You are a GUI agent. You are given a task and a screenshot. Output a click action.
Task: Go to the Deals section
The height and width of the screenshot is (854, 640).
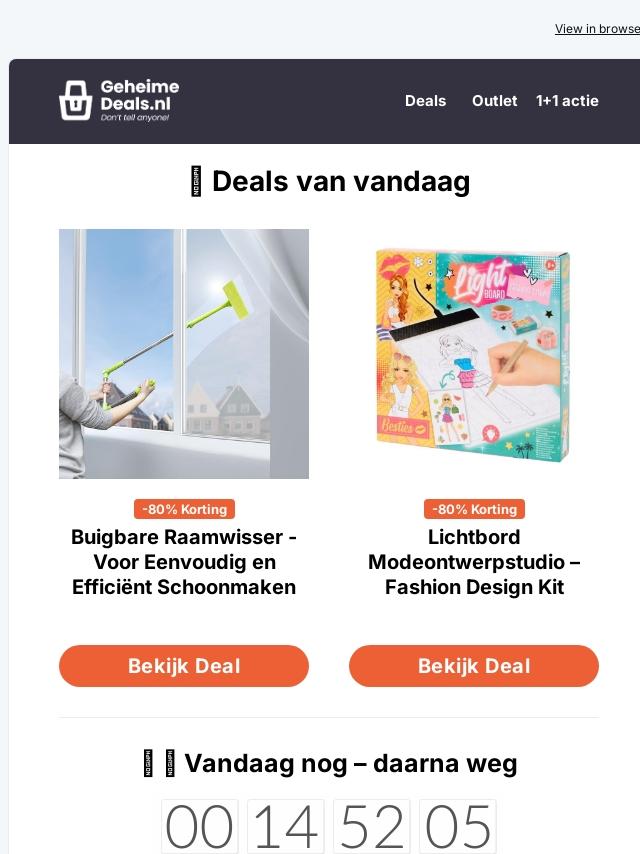pyautogui.click(x=425, y=101)
